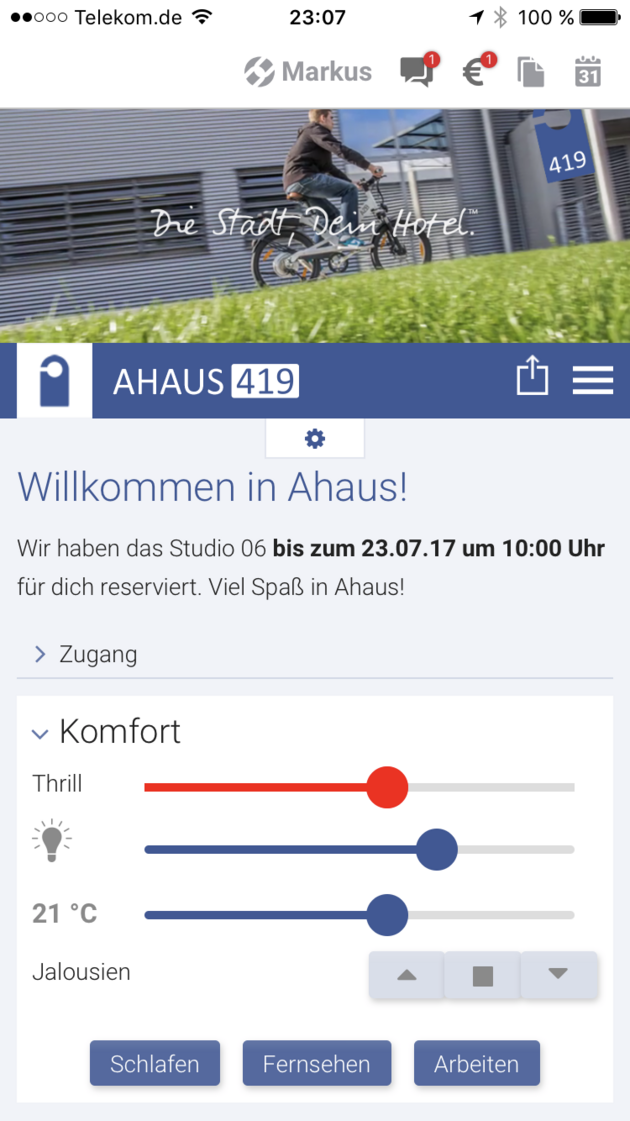The image size is (630, 1121).
Task: Open the gear settings tab
Action: tap(315, 438)
